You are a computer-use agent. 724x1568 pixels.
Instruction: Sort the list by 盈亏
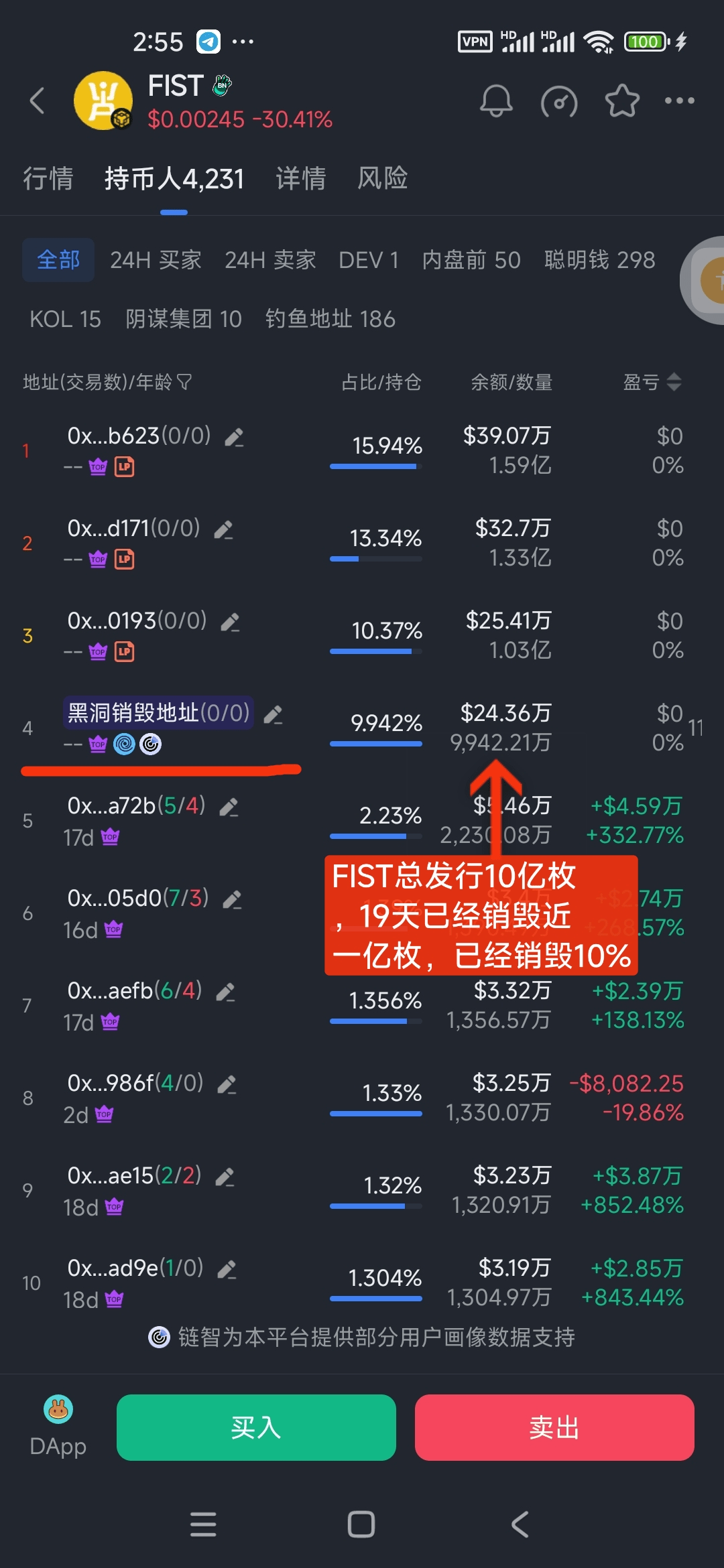click(x=652, y=382)
